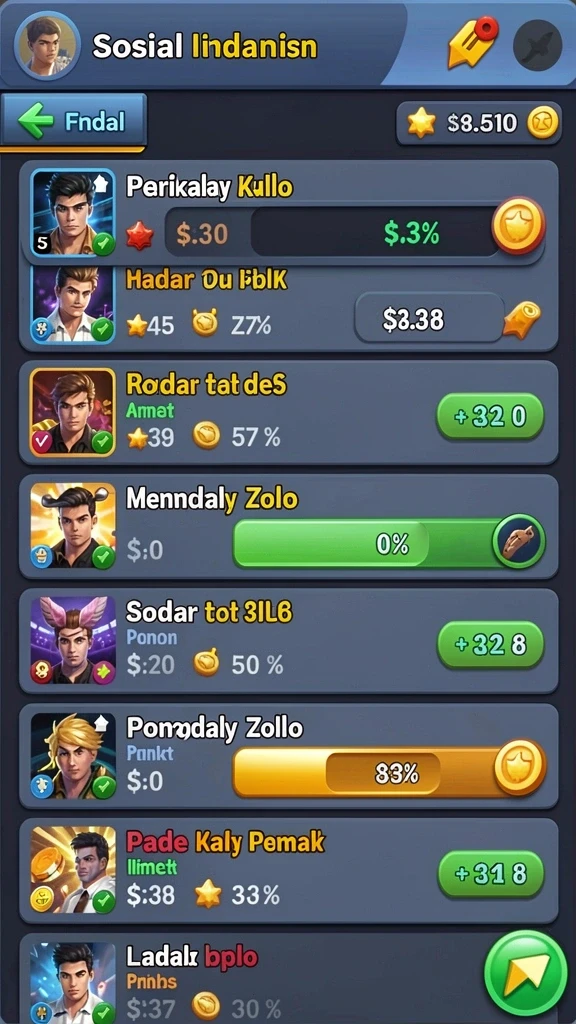Screen dimensions: 576x1024
Task: Claim +32 0 on Rodar tat deS
Action: coord(490,415)
